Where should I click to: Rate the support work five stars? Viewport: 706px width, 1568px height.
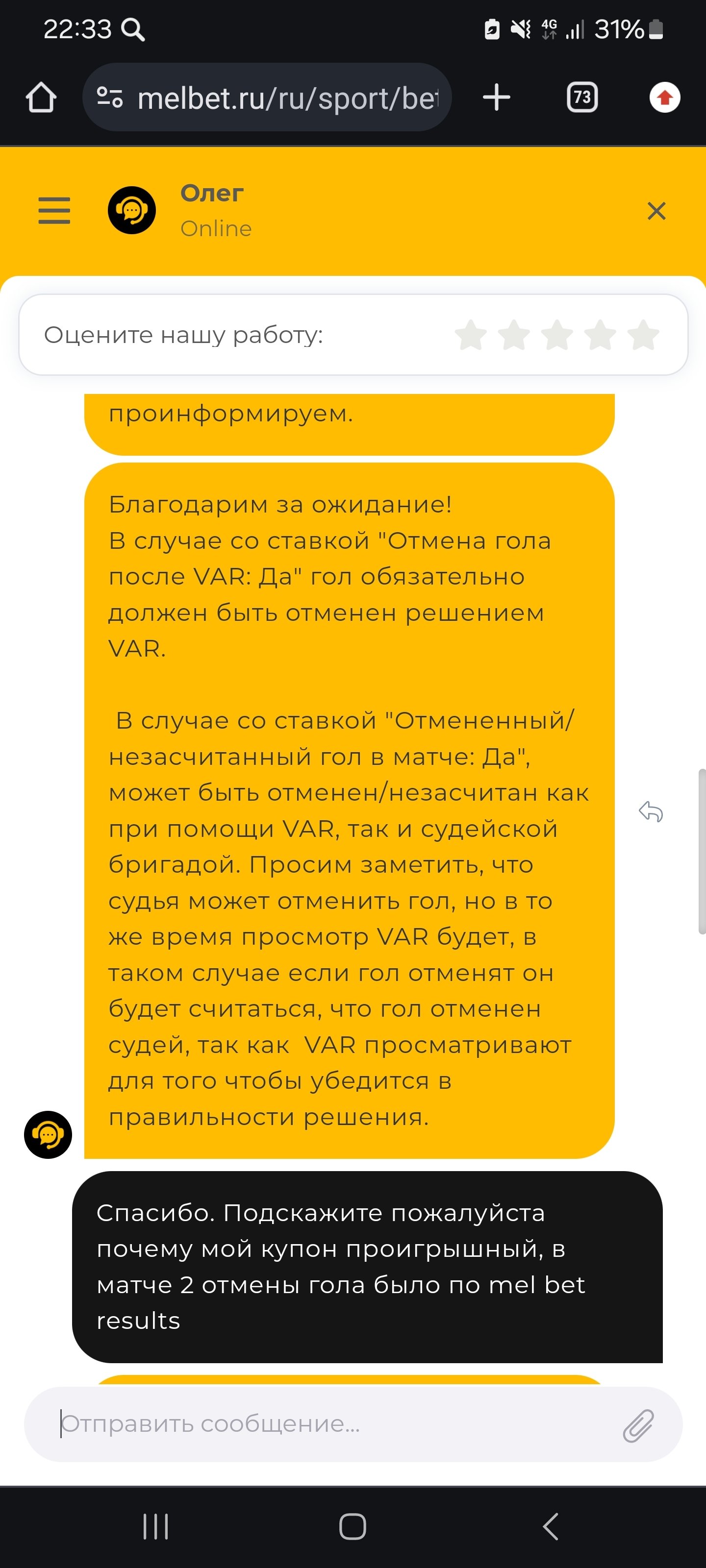(x=643, y=335)
